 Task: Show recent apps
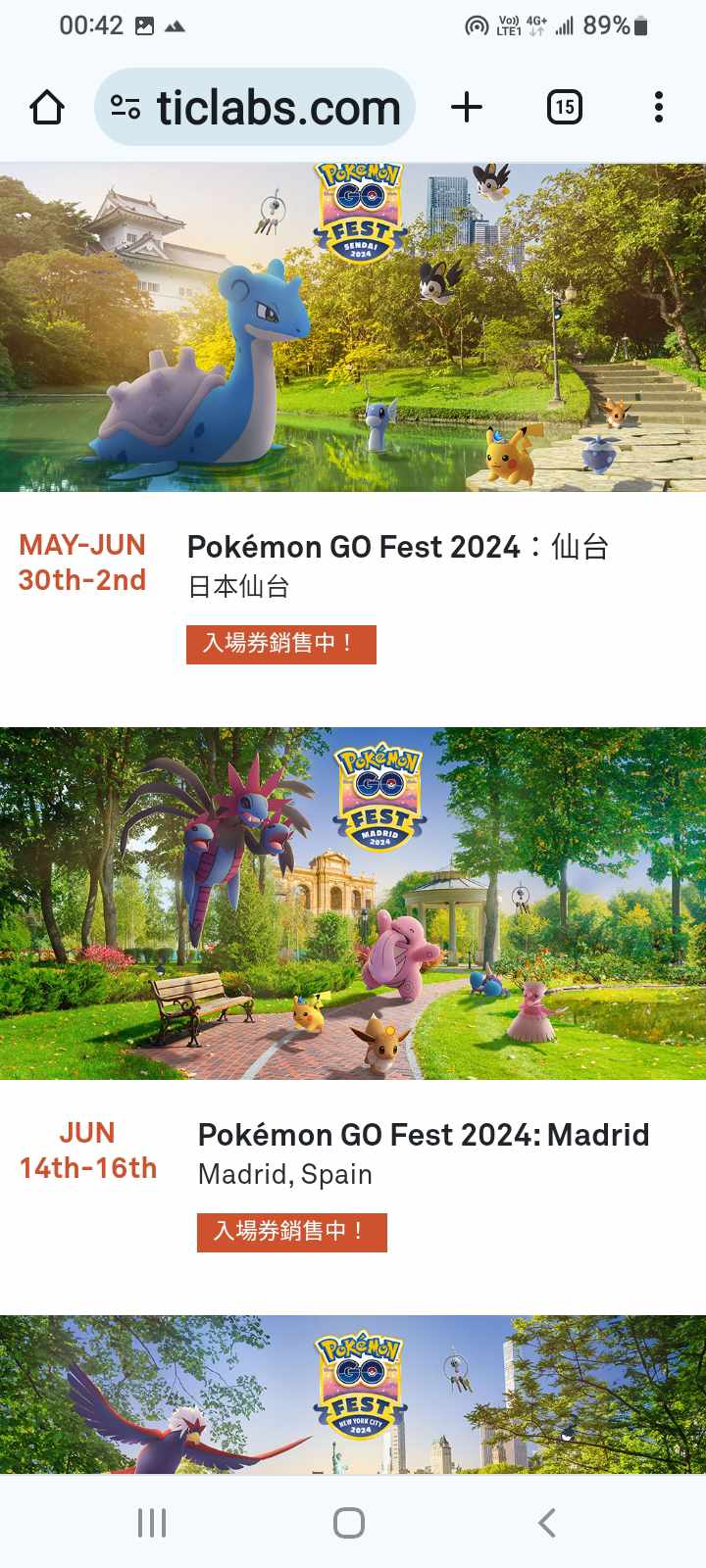pyautogui.click(x=152, y=1522)
